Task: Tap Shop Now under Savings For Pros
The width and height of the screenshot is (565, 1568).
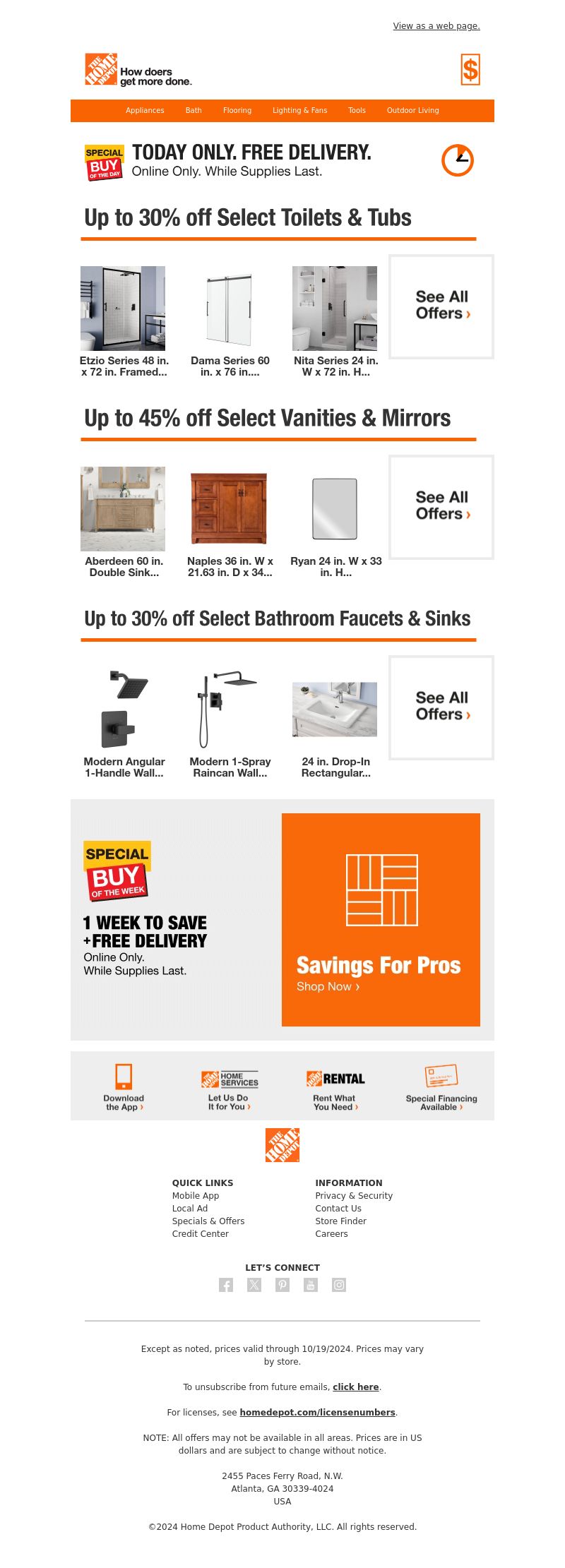Action: [328, 986]
